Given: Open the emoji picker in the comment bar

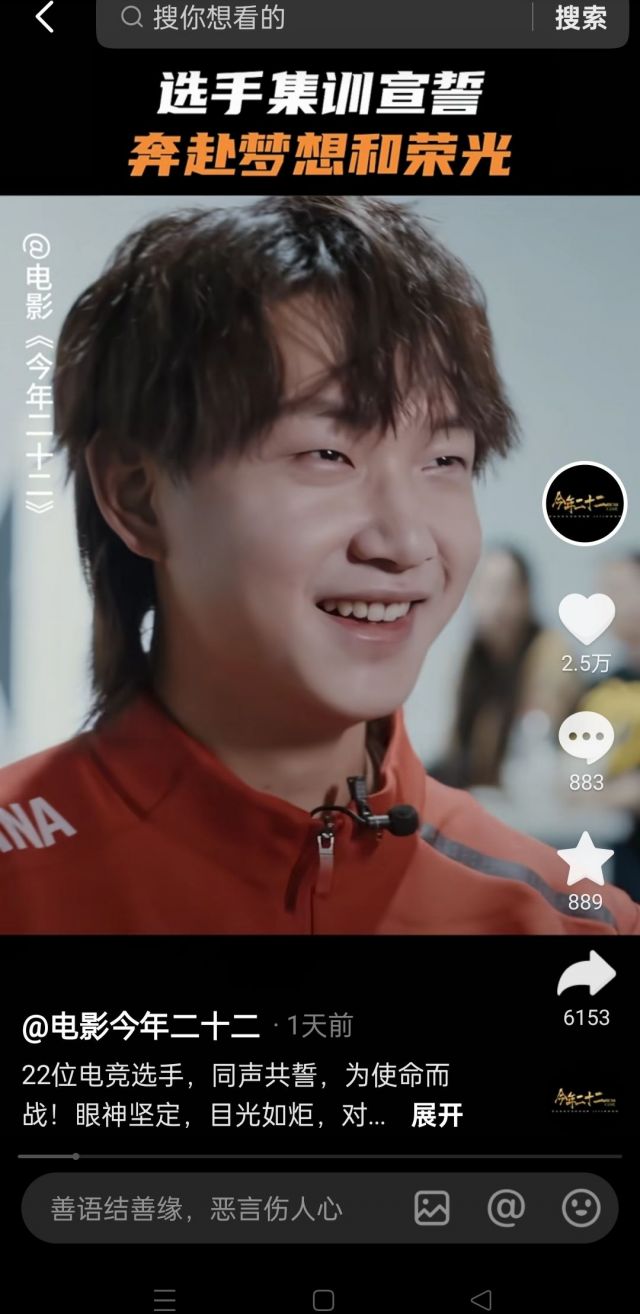Looking at the screenshot, I should tap(581, 1208).
